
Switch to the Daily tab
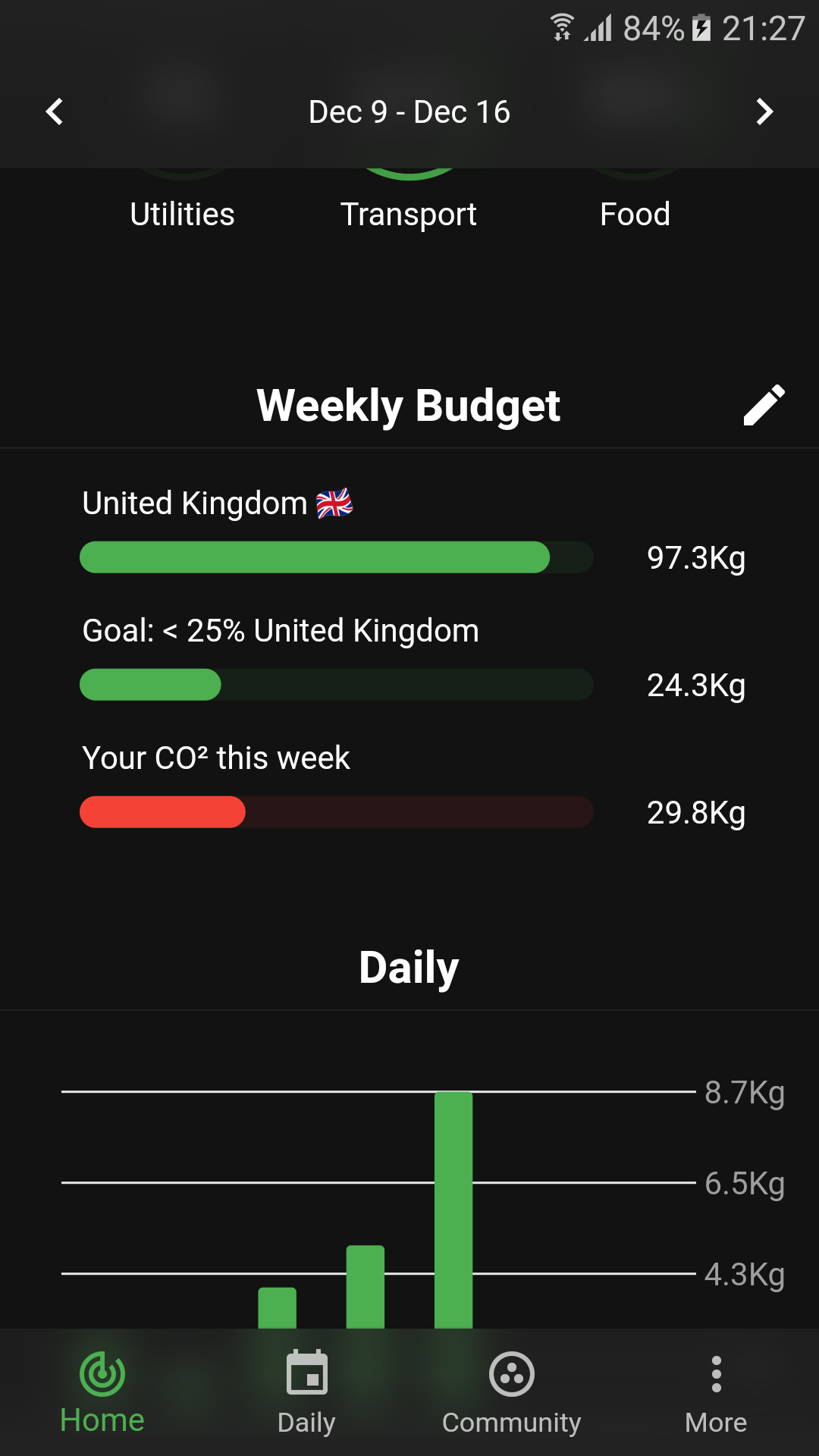(306, 1392)
